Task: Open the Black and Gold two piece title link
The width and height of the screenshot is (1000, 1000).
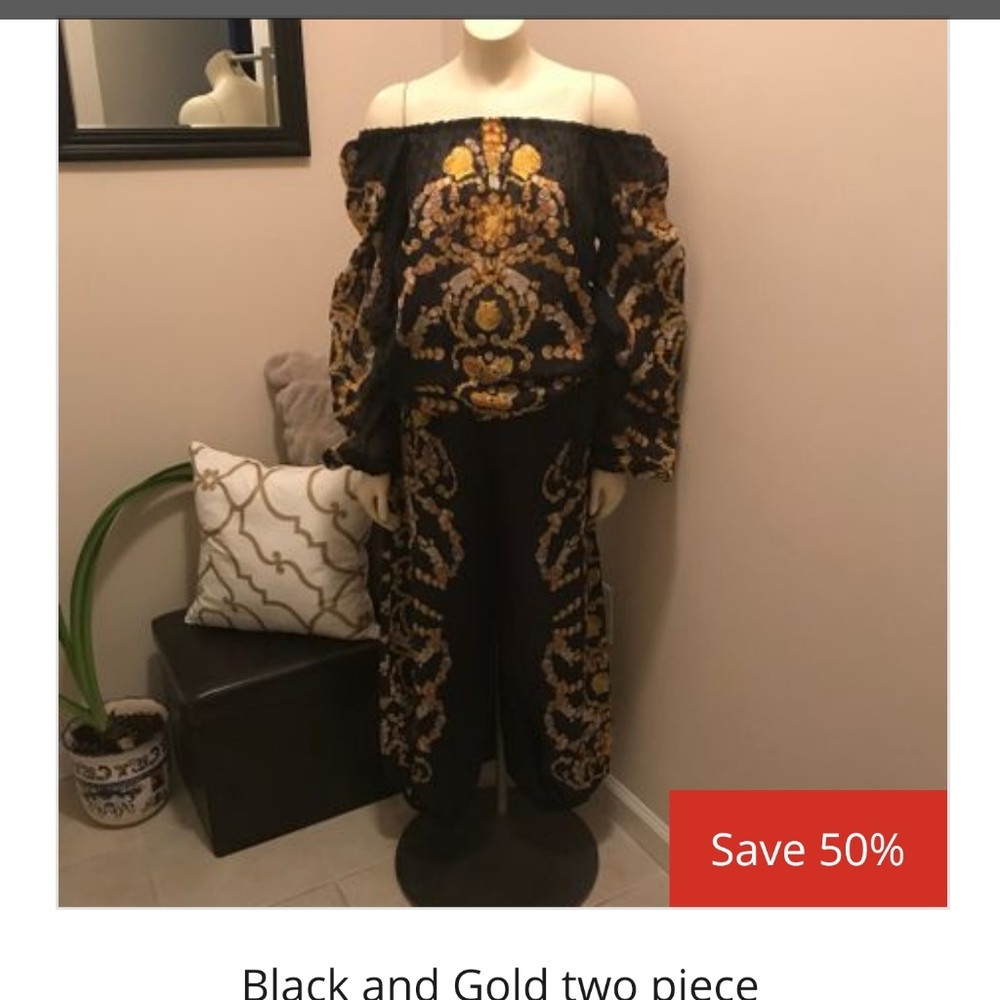Action: pos(500,984)
